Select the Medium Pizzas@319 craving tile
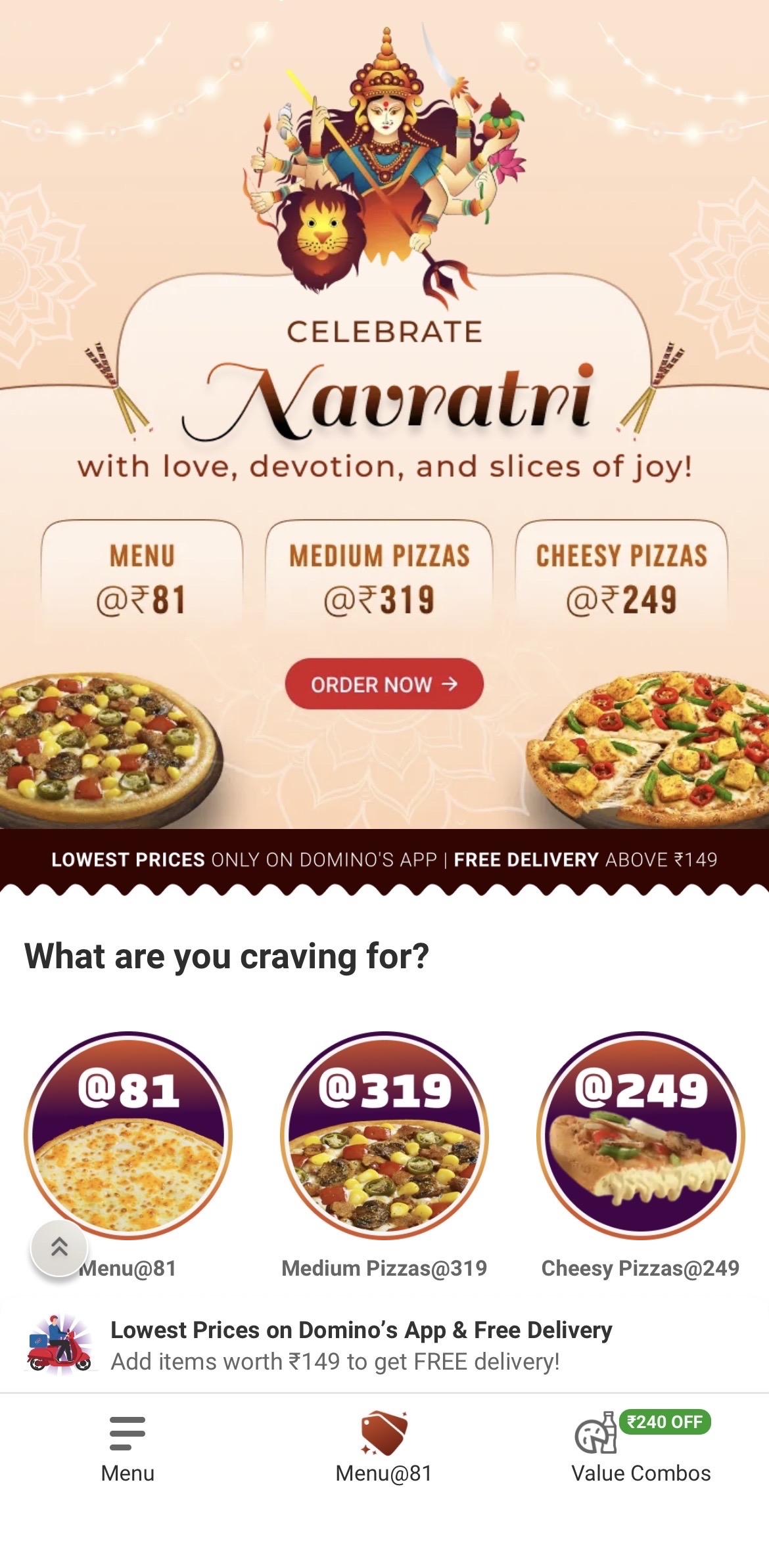Viewport: 769px width, 1568px height. [384, 1135]
